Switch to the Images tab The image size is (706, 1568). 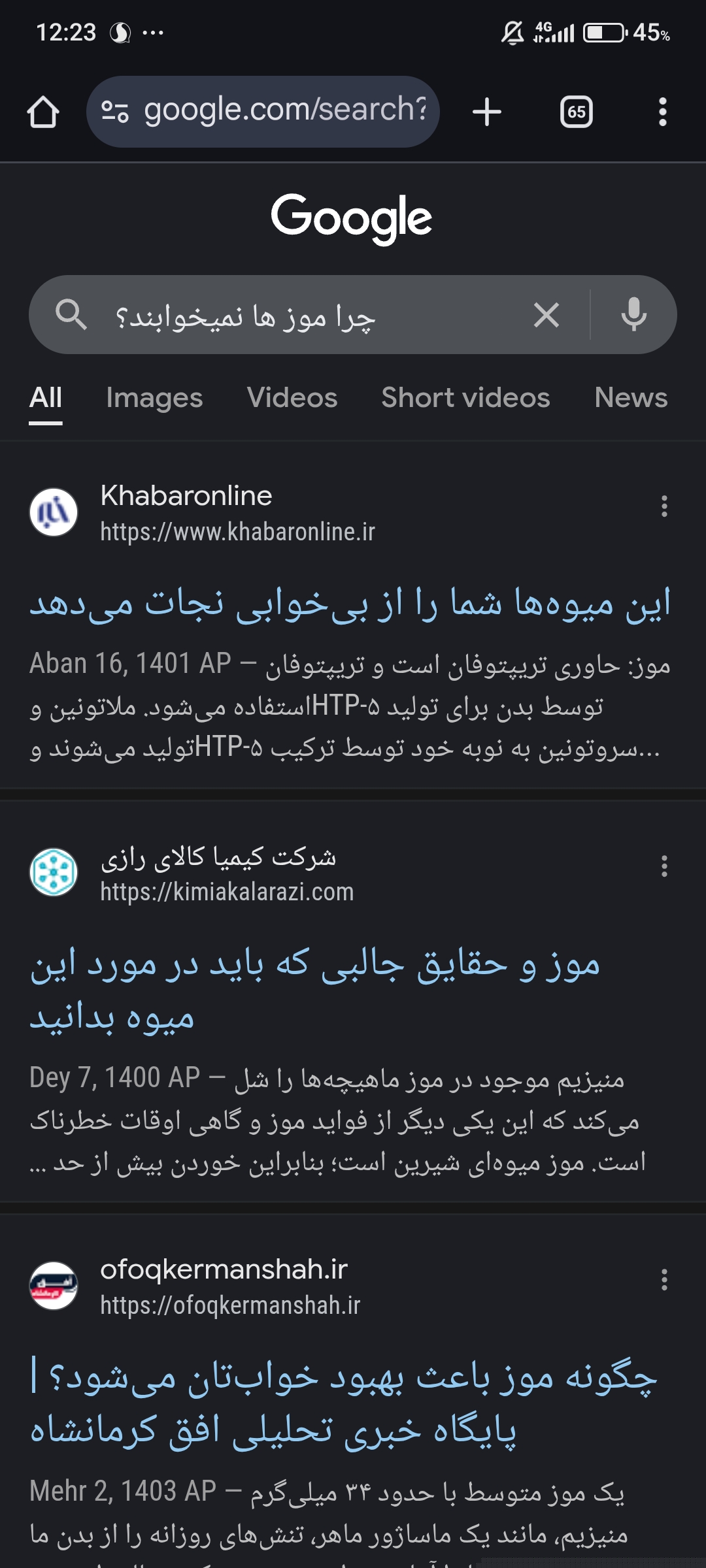click(x=154, y=398)
